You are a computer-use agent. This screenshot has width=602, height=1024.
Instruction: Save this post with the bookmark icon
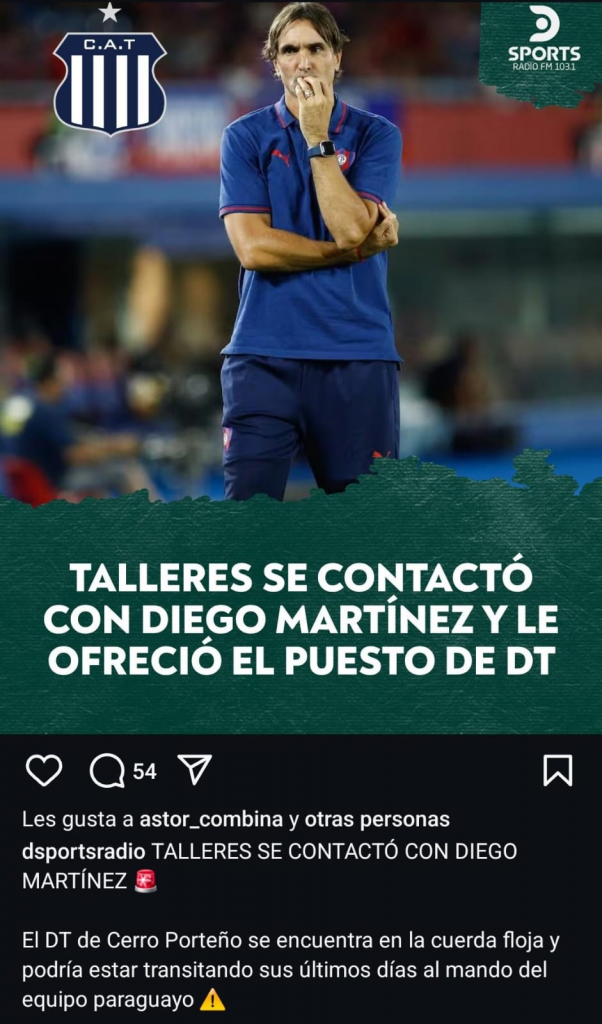pos(557,770)
